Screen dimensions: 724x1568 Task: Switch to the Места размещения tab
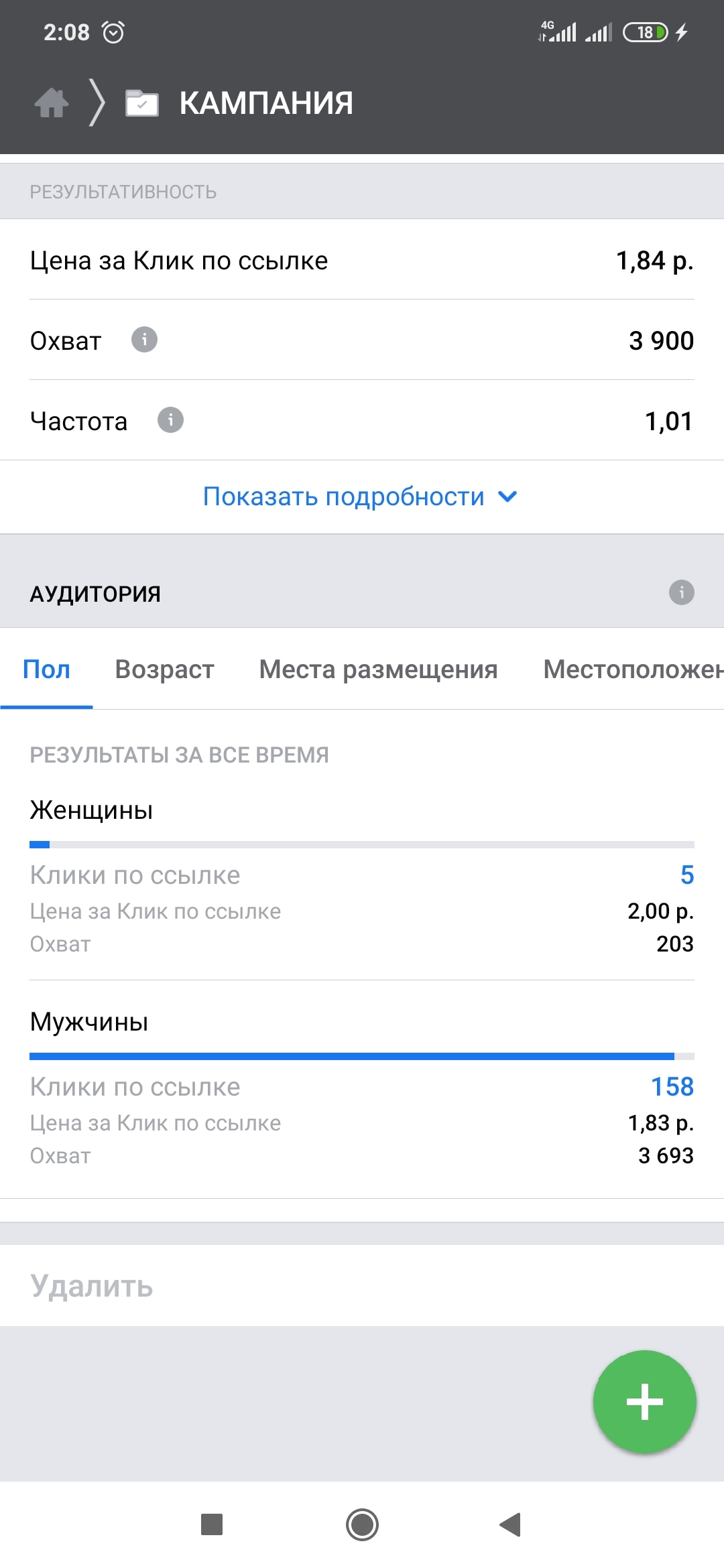coord(378,669)
